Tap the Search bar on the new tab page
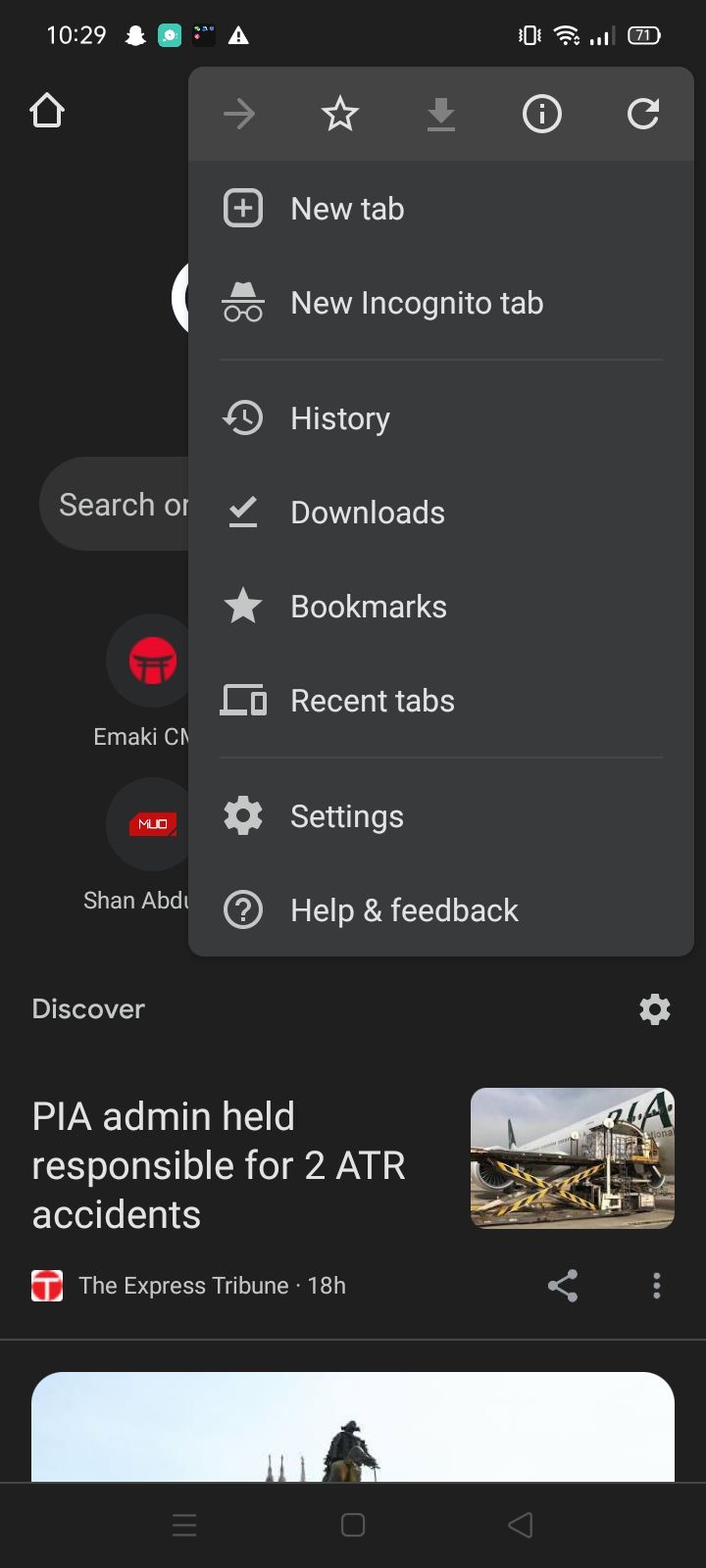This screenshot has height=1568, width=706. click(x=118, y=504)
